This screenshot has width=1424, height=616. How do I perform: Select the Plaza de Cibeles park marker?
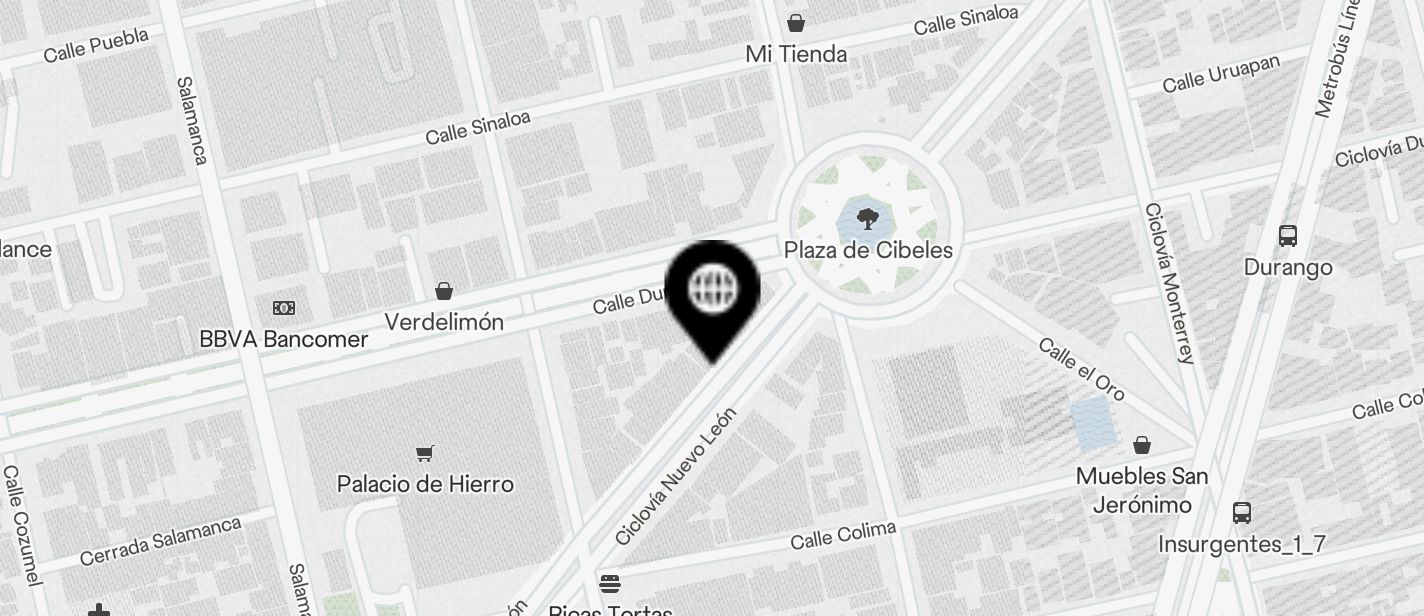point(867,217)
